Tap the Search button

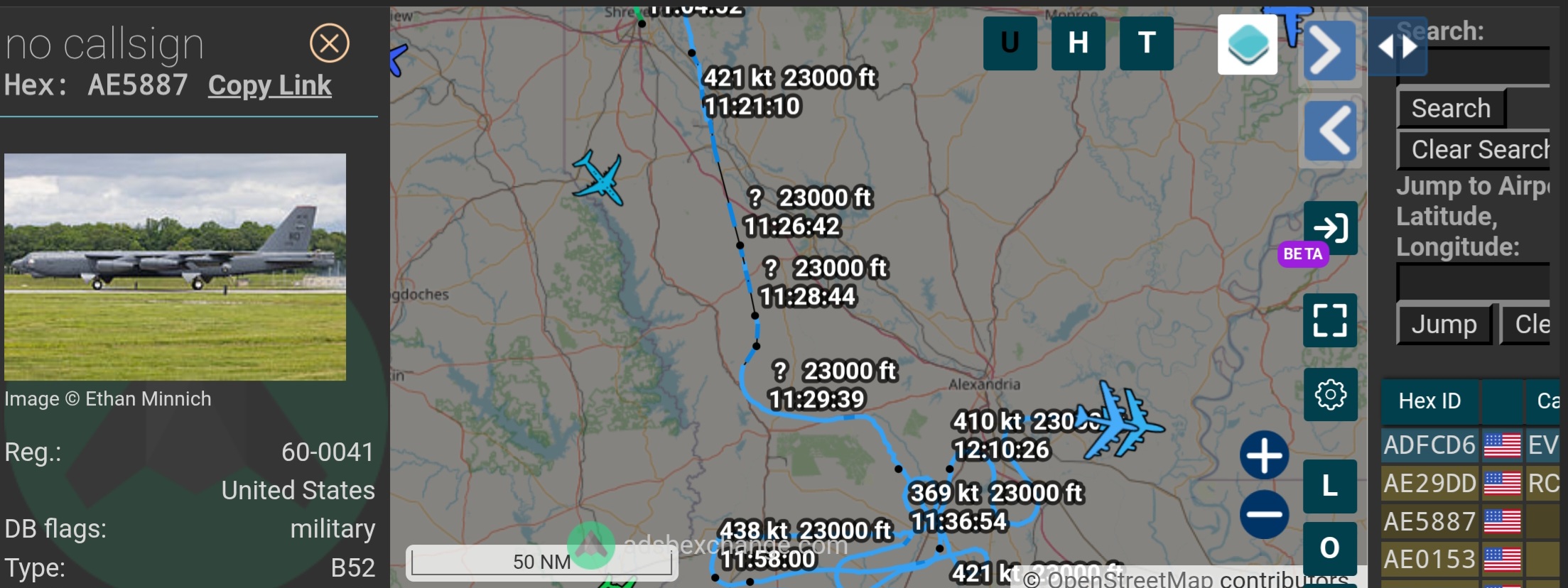coord(1451,109)
